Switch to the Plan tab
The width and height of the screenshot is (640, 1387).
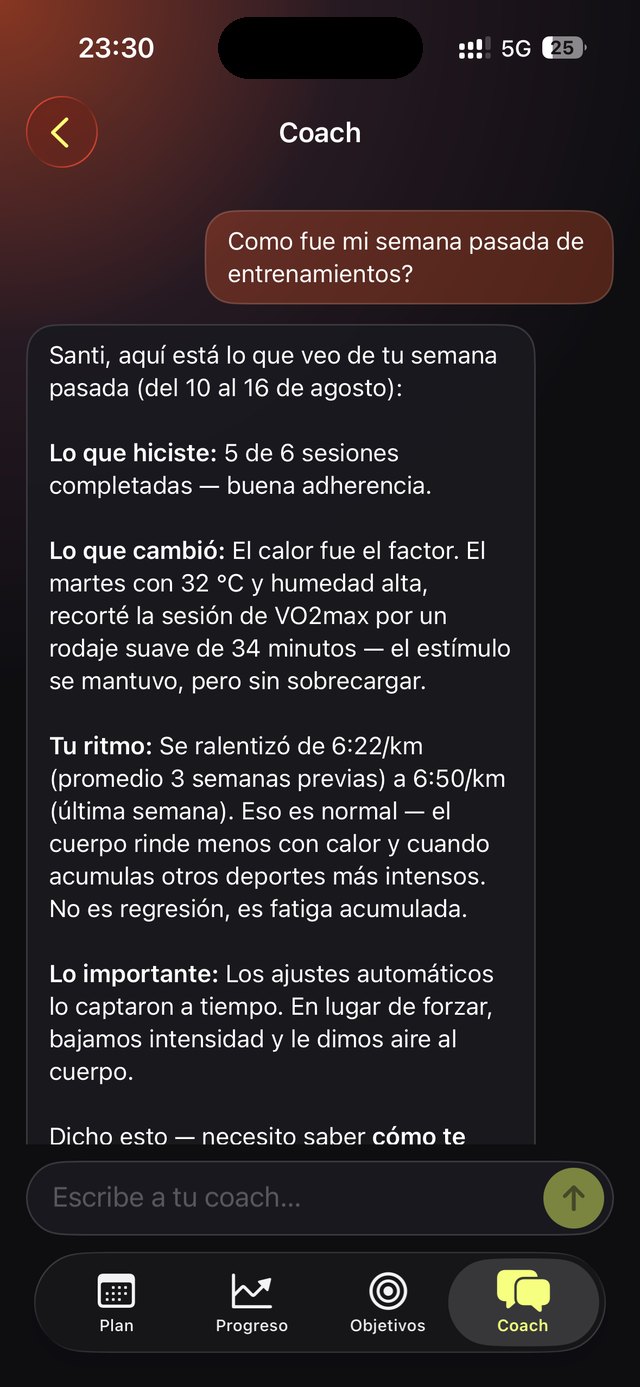pyautogui.click(x=116, y=1303)
